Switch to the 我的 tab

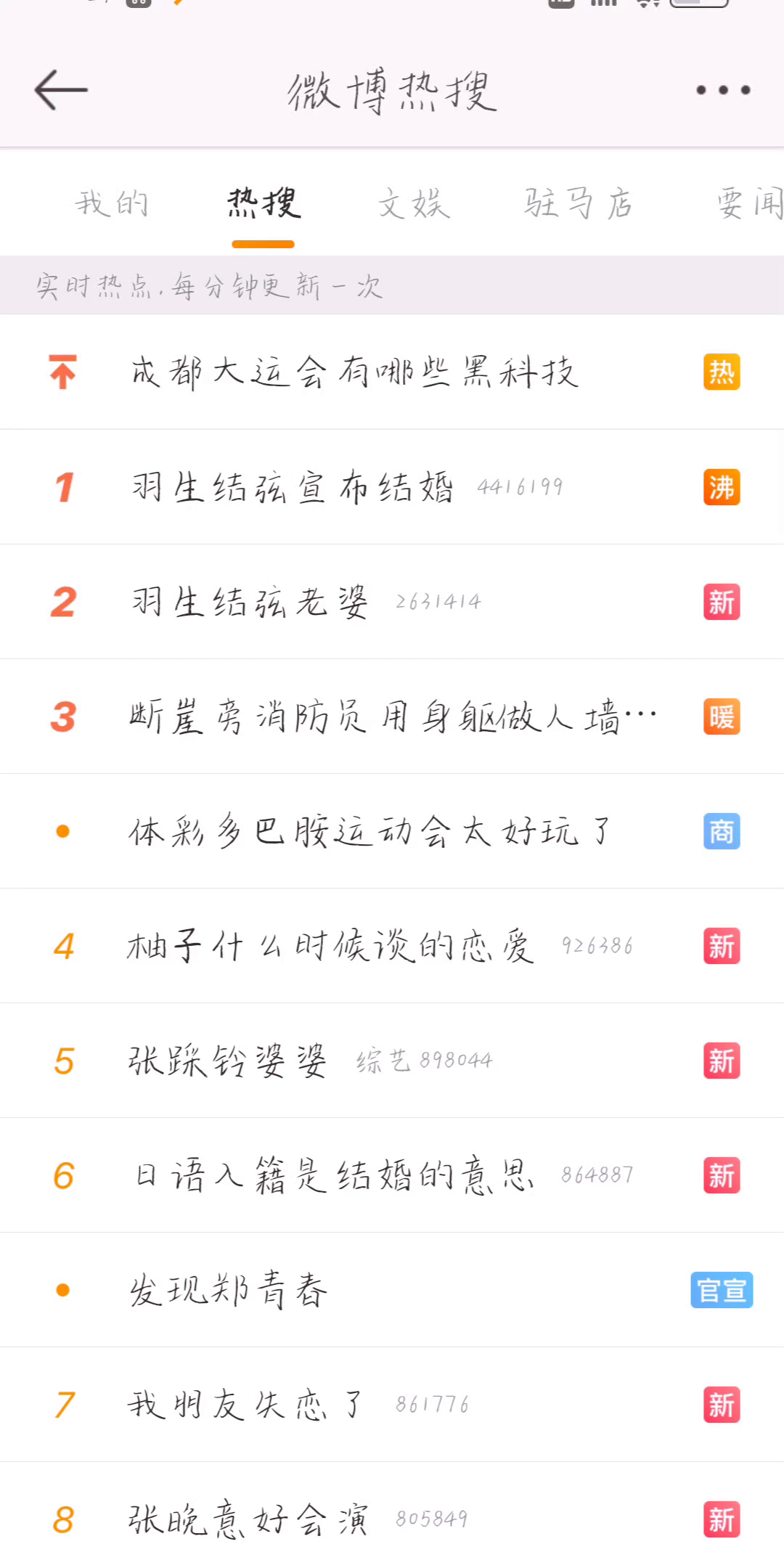(x=112, y=203)
